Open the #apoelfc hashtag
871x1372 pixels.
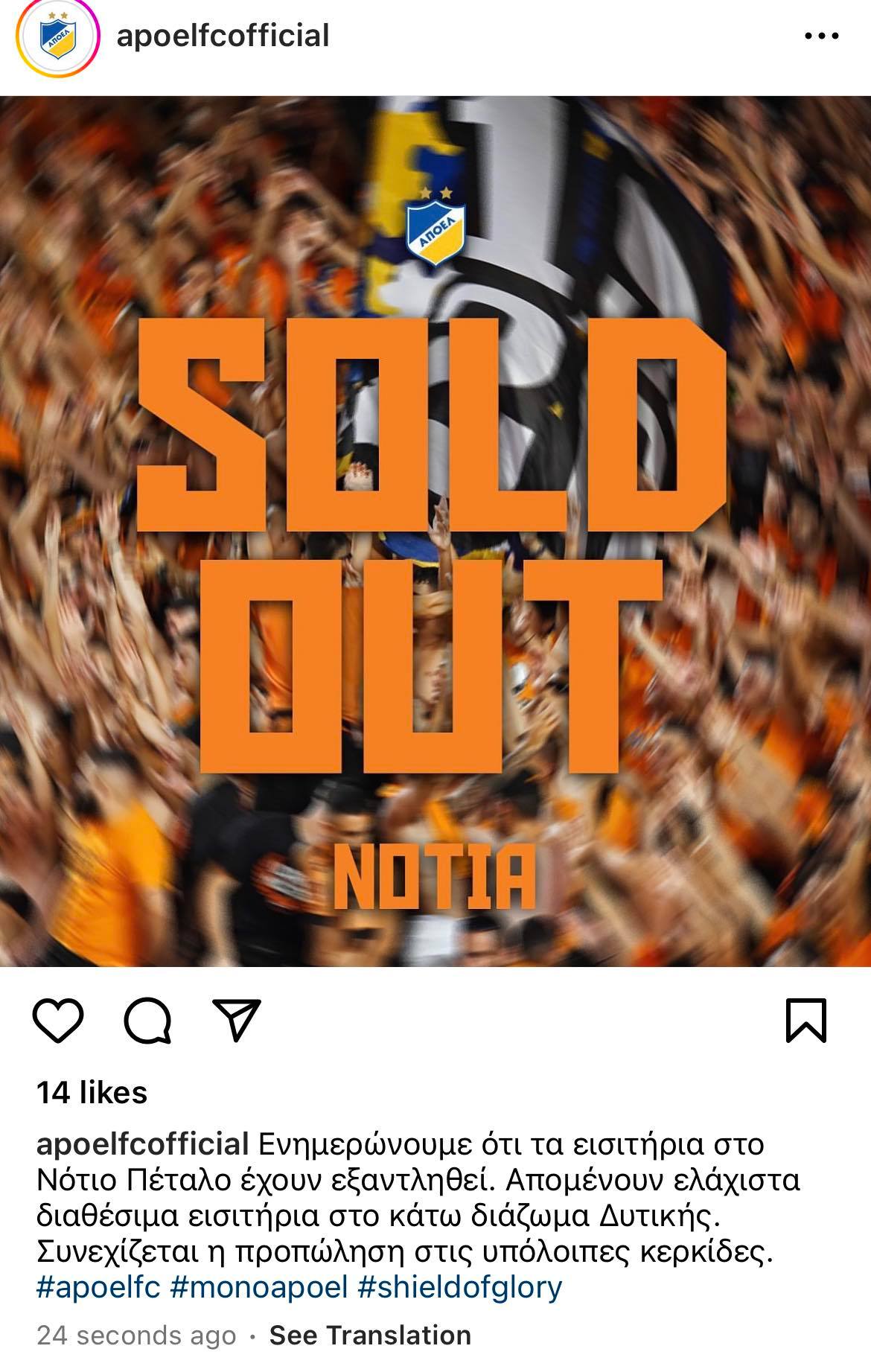98,1286
